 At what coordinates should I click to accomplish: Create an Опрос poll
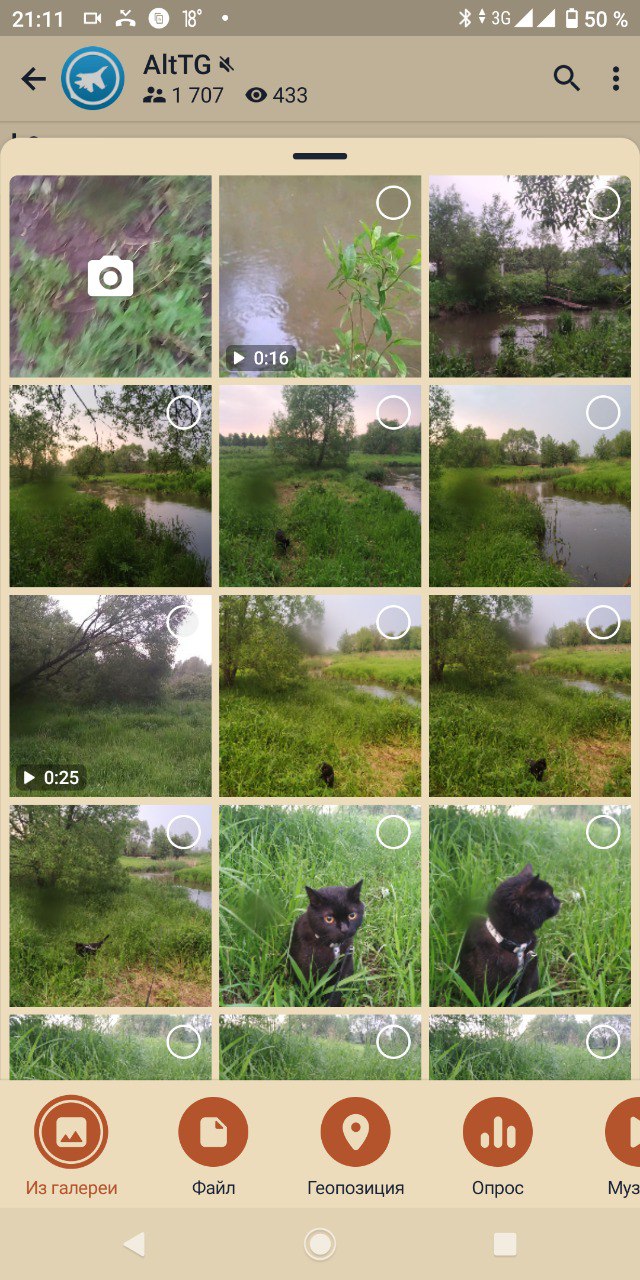tap(498, 1147)
